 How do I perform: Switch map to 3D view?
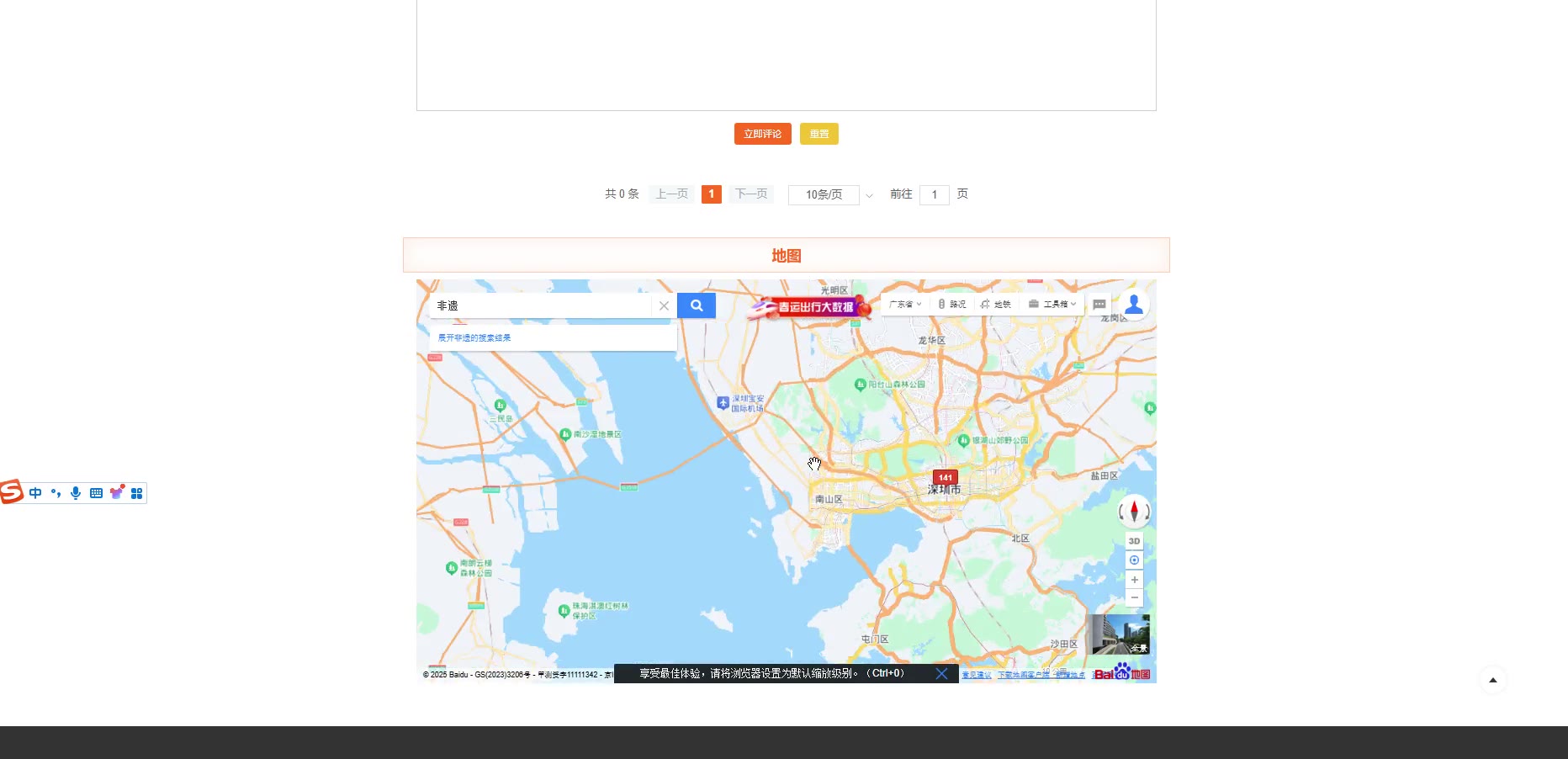1134,541
